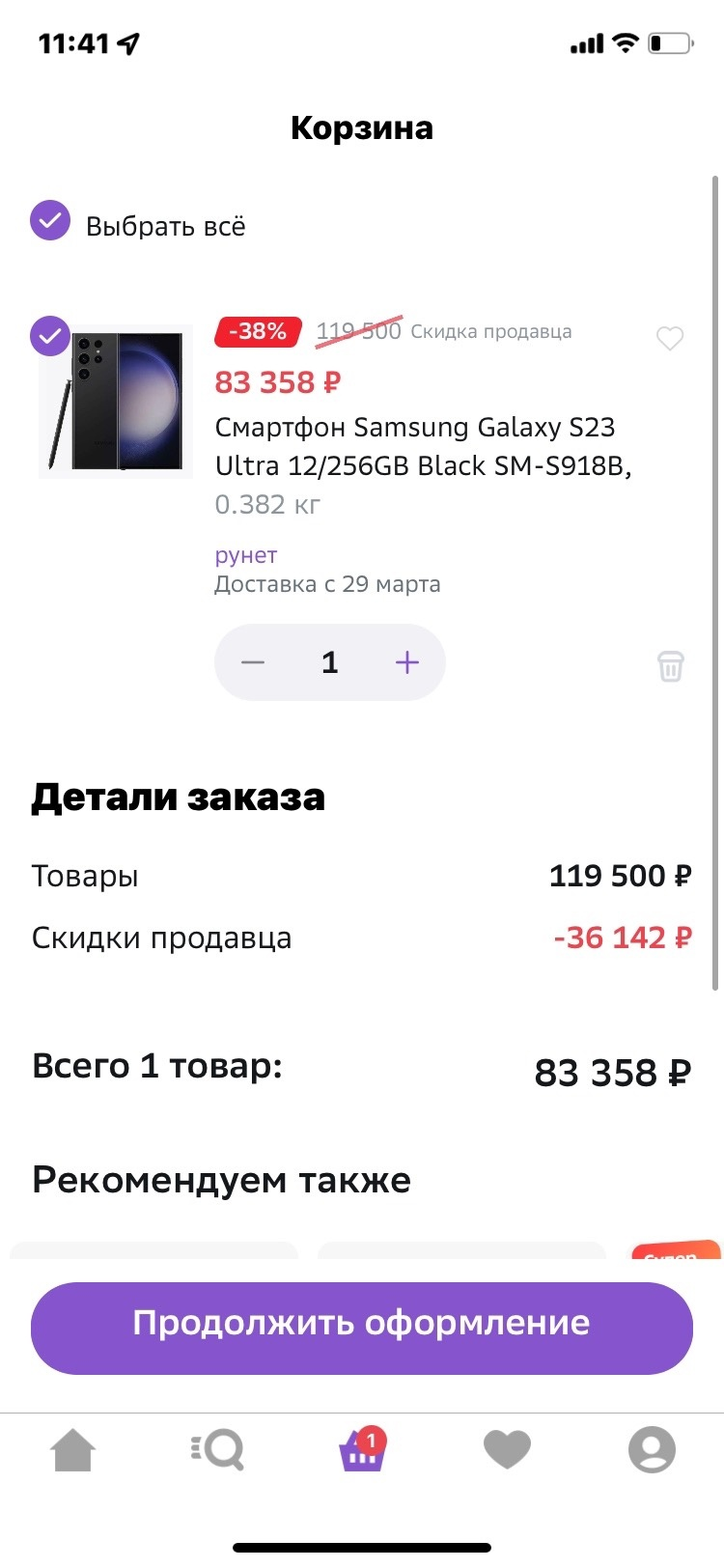Uncheck the Samsung Galaxy S23 Ultra item
Viewport: 724px width, 1568px height.
[x=50, y=336]
